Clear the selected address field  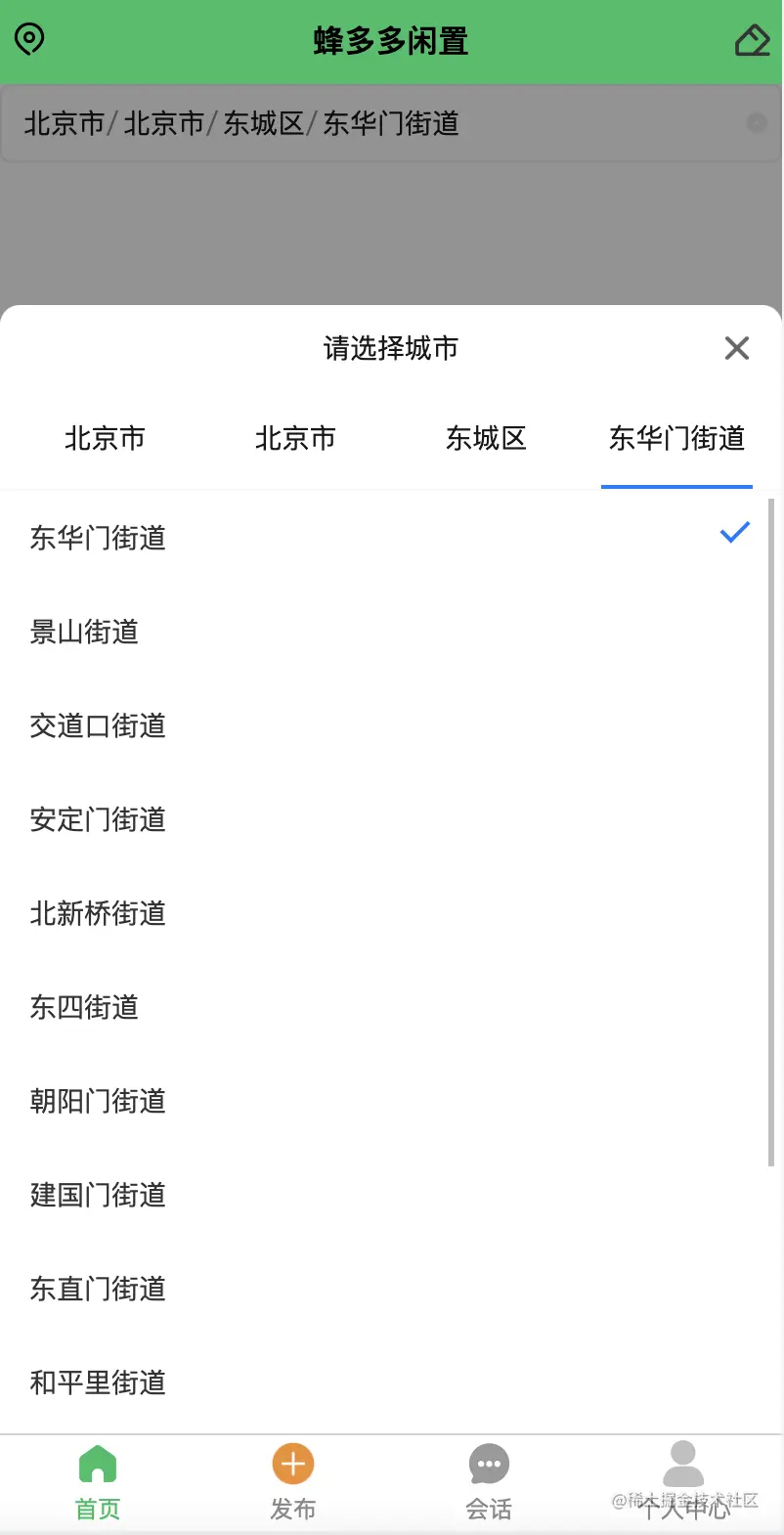(756, 123)
